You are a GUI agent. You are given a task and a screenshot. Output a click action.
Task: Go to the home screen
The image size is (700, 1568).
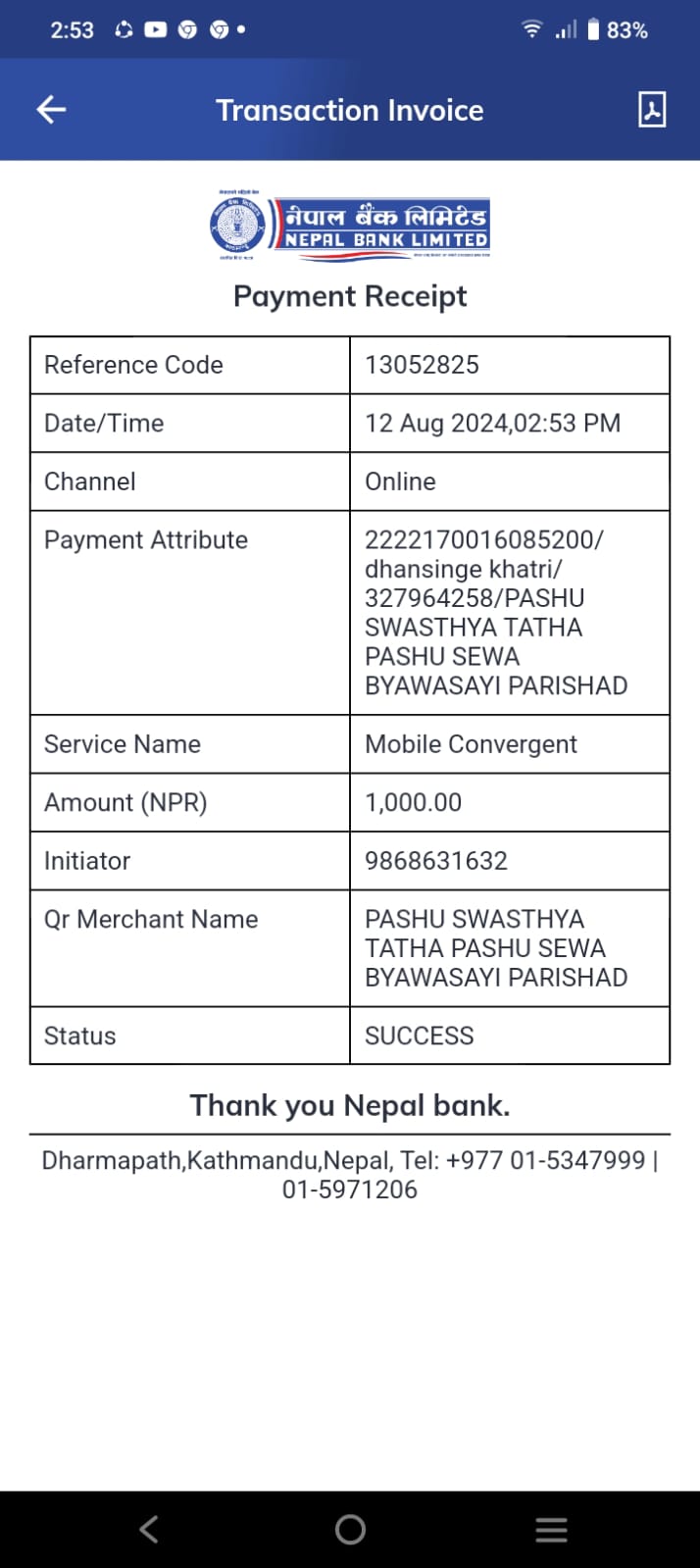point(350,1529)
